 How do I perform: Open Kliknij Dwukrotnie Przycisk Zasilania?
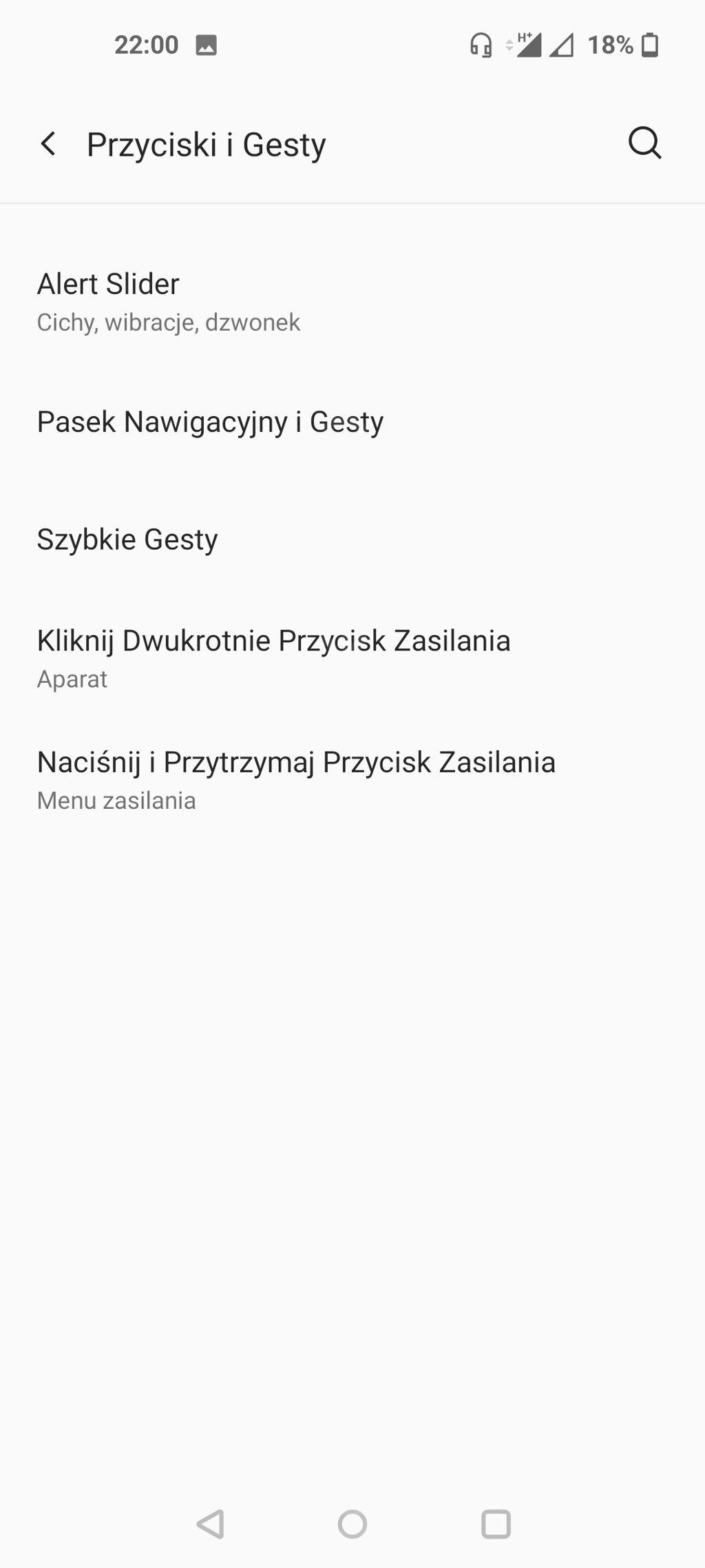click(273, 658)
